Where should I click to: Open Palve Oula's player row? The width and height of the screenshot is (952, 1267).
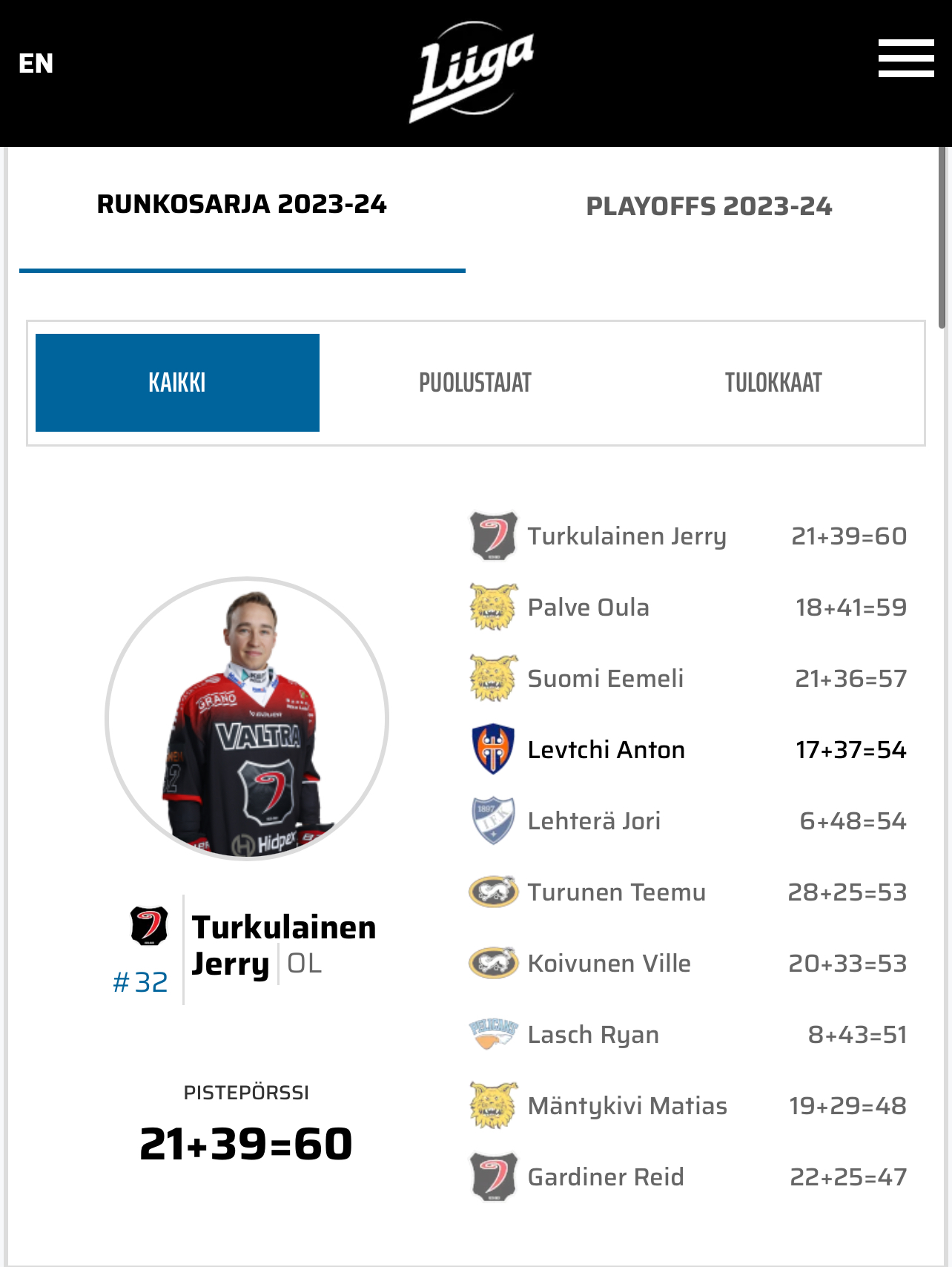point(687,607)
